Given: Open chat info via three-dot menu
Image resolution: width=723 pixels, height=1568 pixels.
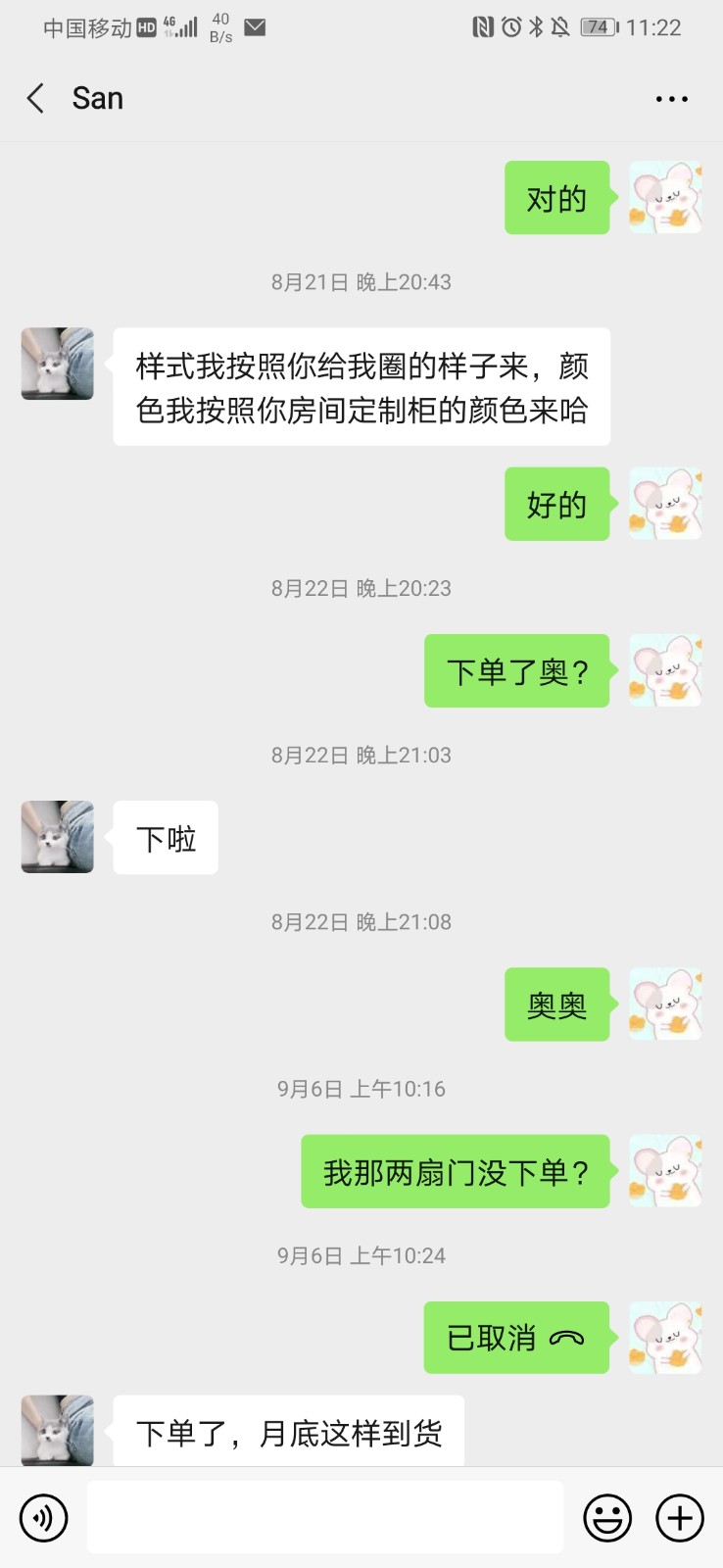Looking at the screenshot, I should [671, 99].
